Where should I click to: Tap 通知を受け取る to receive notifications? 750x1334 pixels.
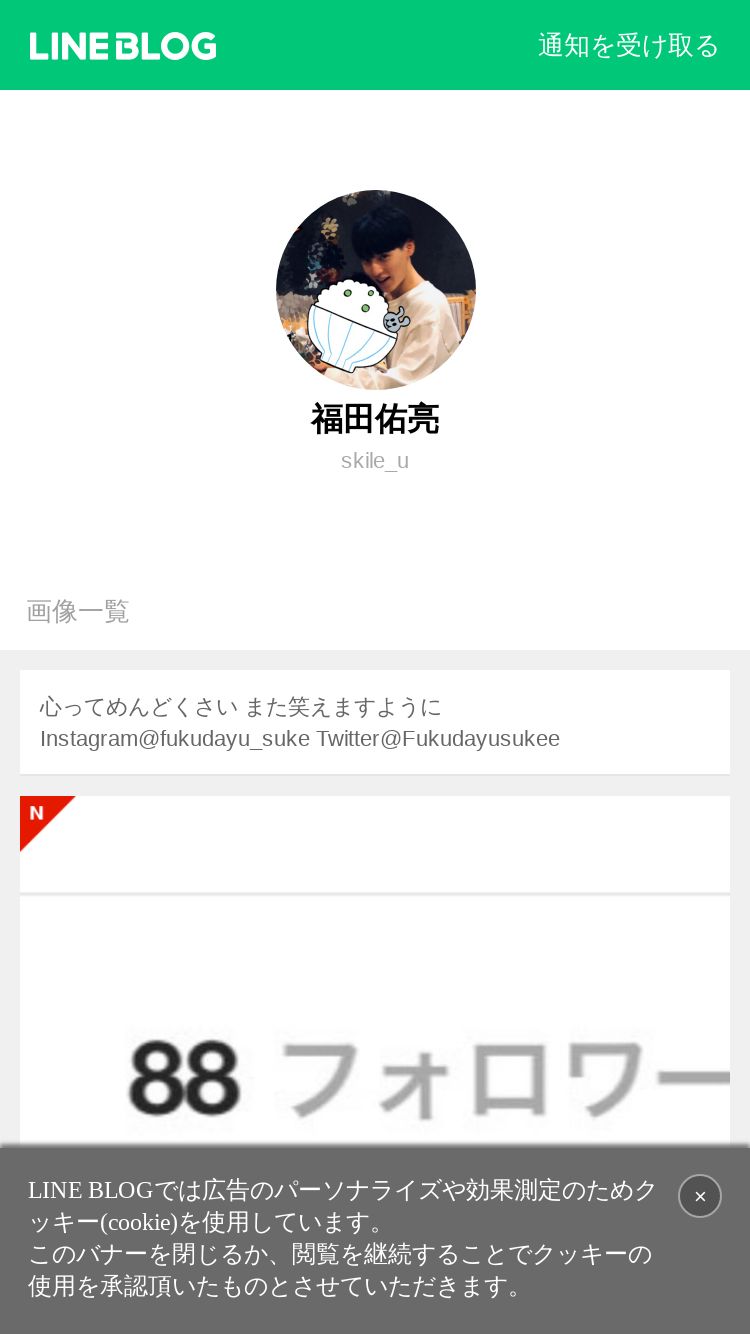[x=629, y=45]
